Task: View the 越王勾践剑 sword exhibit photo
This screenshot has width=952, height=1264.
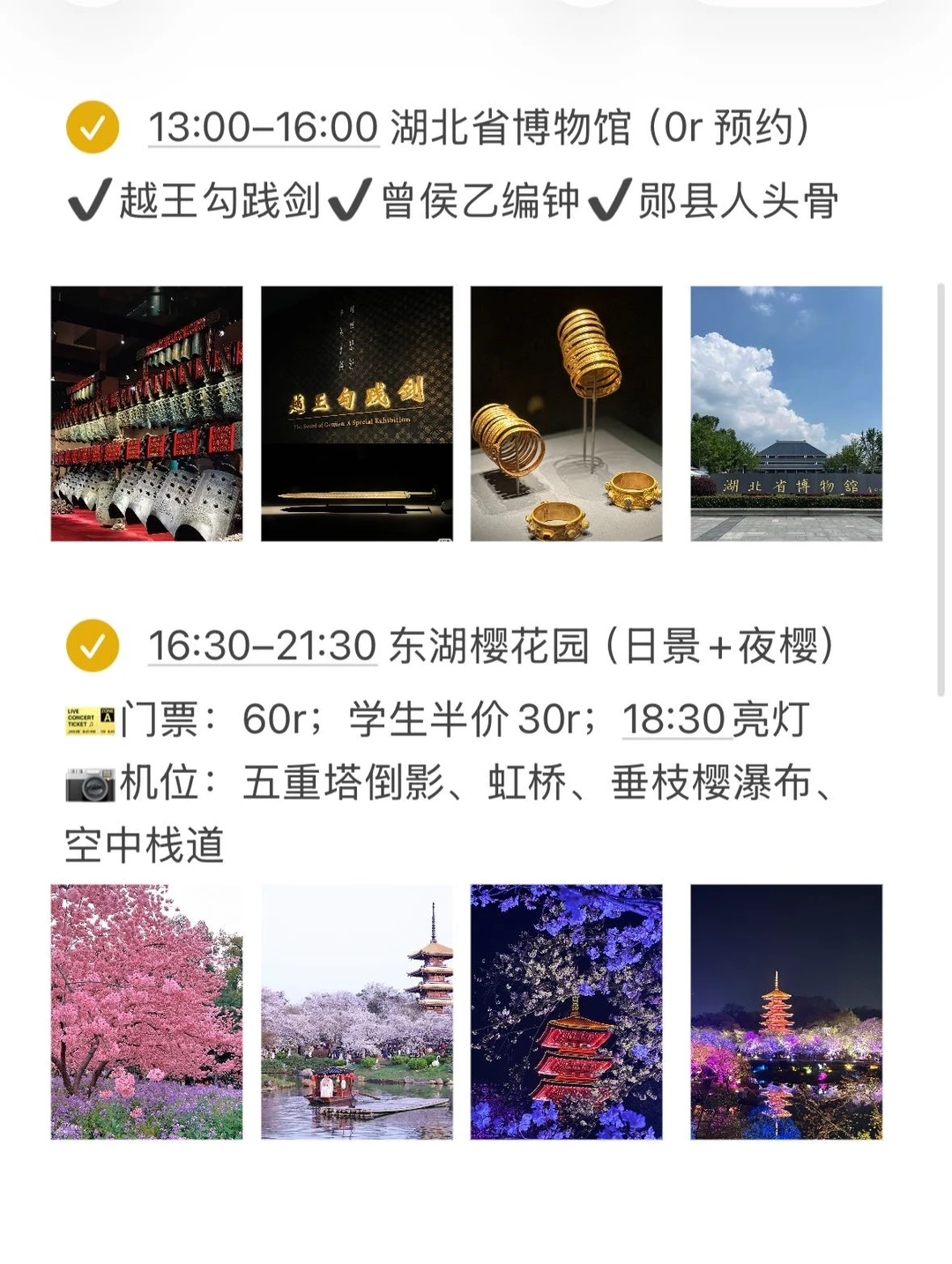Action: coord(357,413)
